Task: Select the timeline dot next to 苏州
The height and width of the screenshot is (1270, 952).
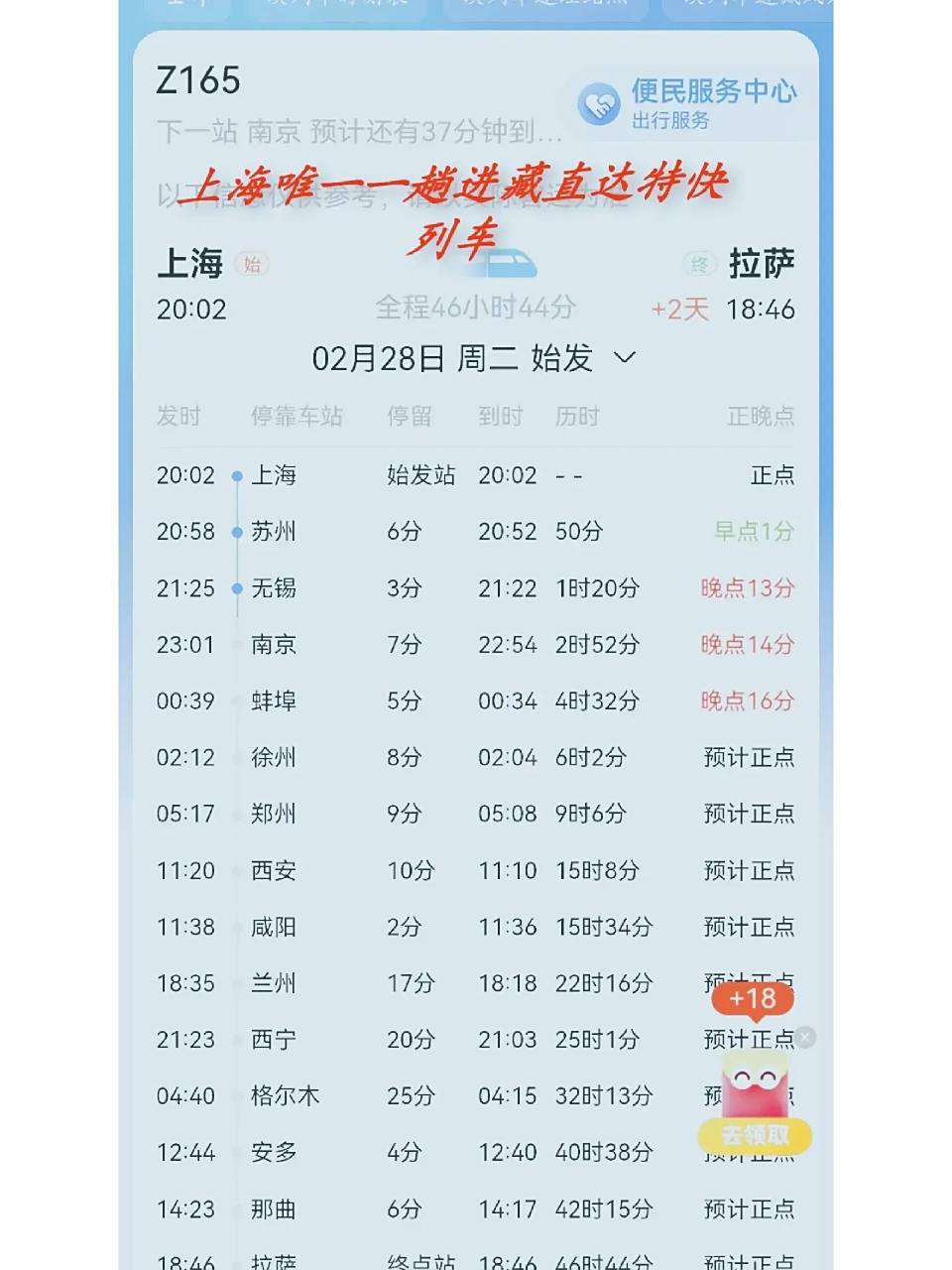Action: point(235,532)
